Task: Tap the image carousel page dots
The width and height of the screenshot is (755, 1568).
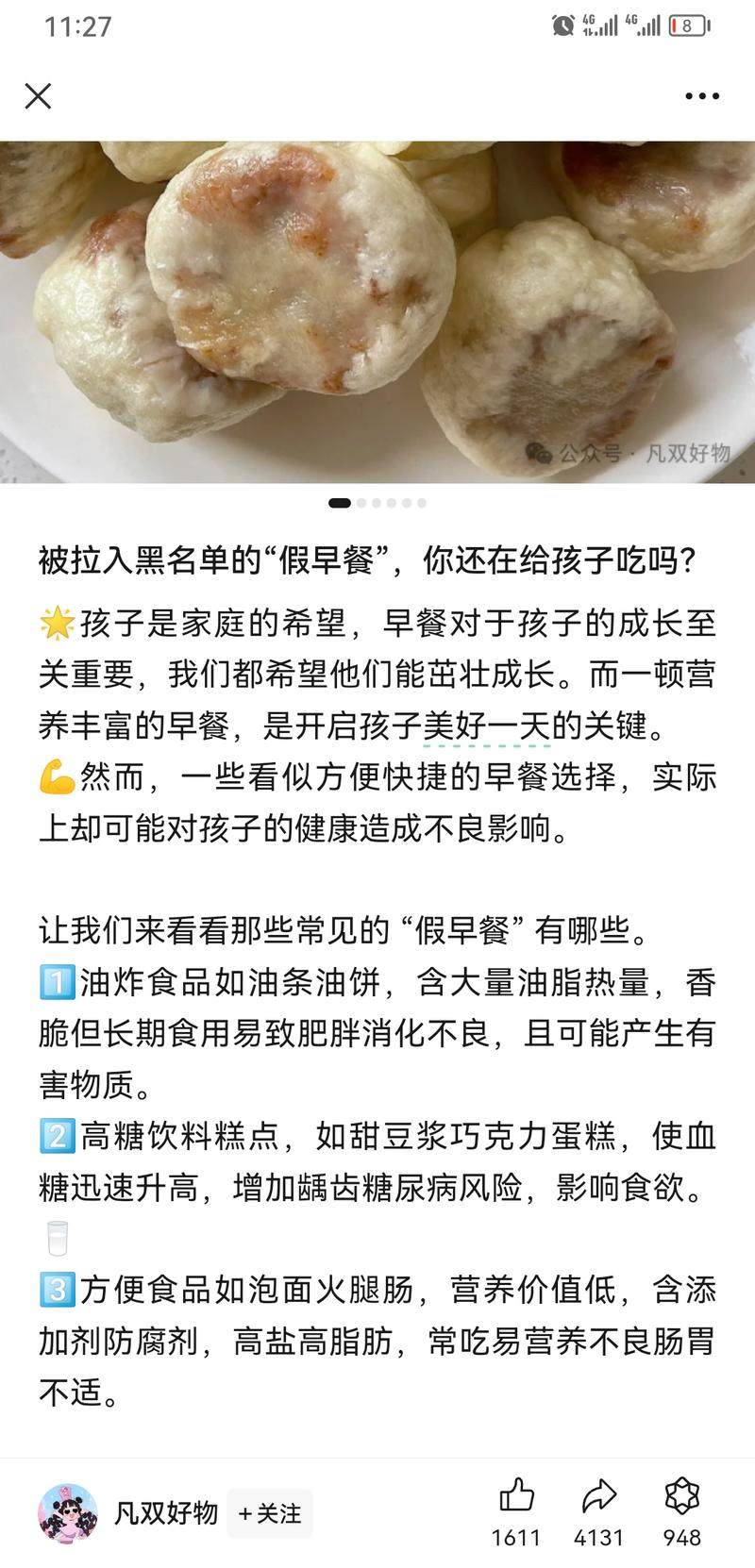Action: tap(377, 503)
